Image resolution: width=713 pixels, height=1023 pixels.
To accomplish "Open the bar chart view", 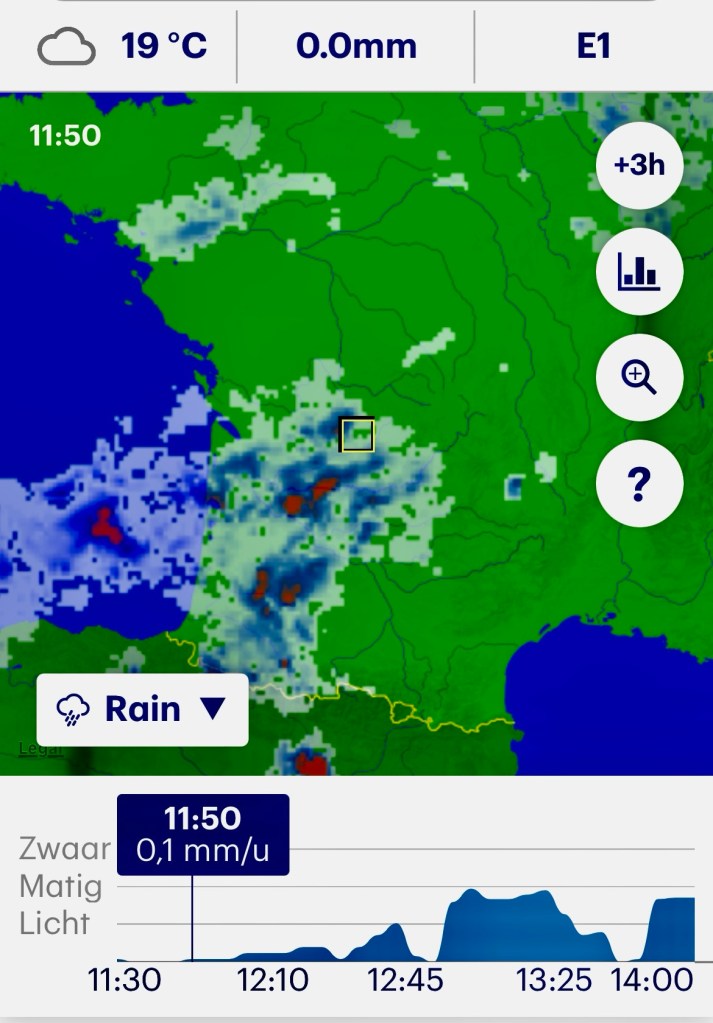I will pyautogui.click(x=639, y=271).
